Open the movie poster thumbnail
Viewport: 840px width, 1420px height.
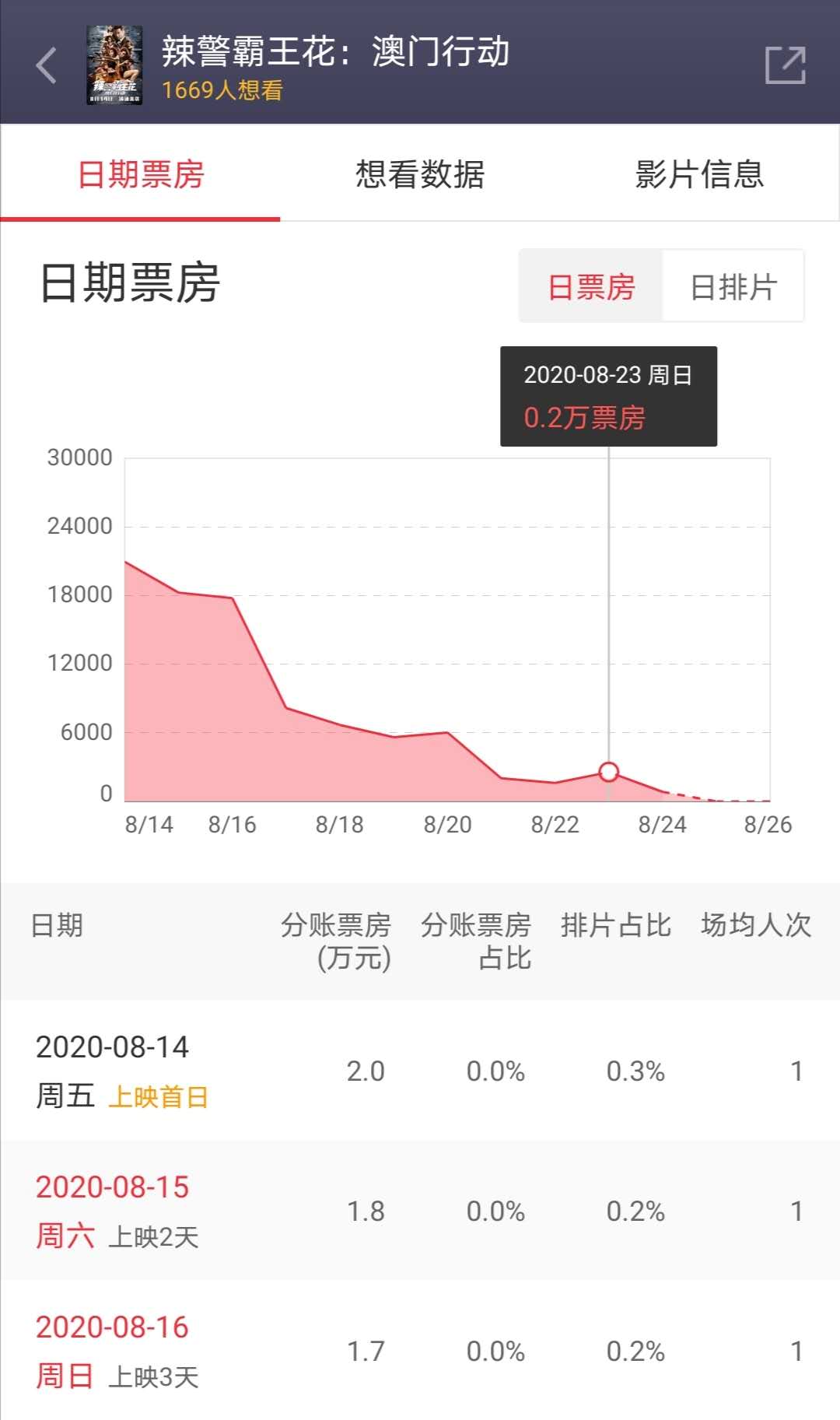coord(114,65)
